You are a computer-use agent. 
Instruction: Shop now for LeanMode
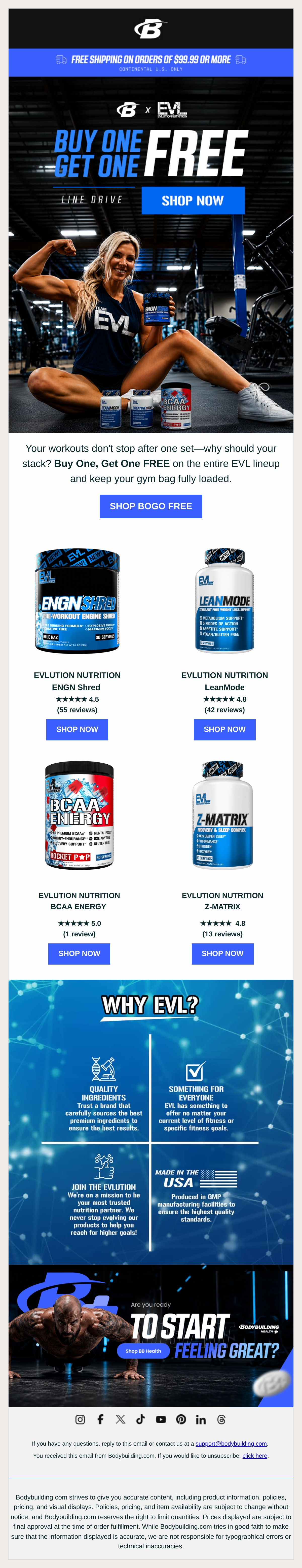[225, 729]
